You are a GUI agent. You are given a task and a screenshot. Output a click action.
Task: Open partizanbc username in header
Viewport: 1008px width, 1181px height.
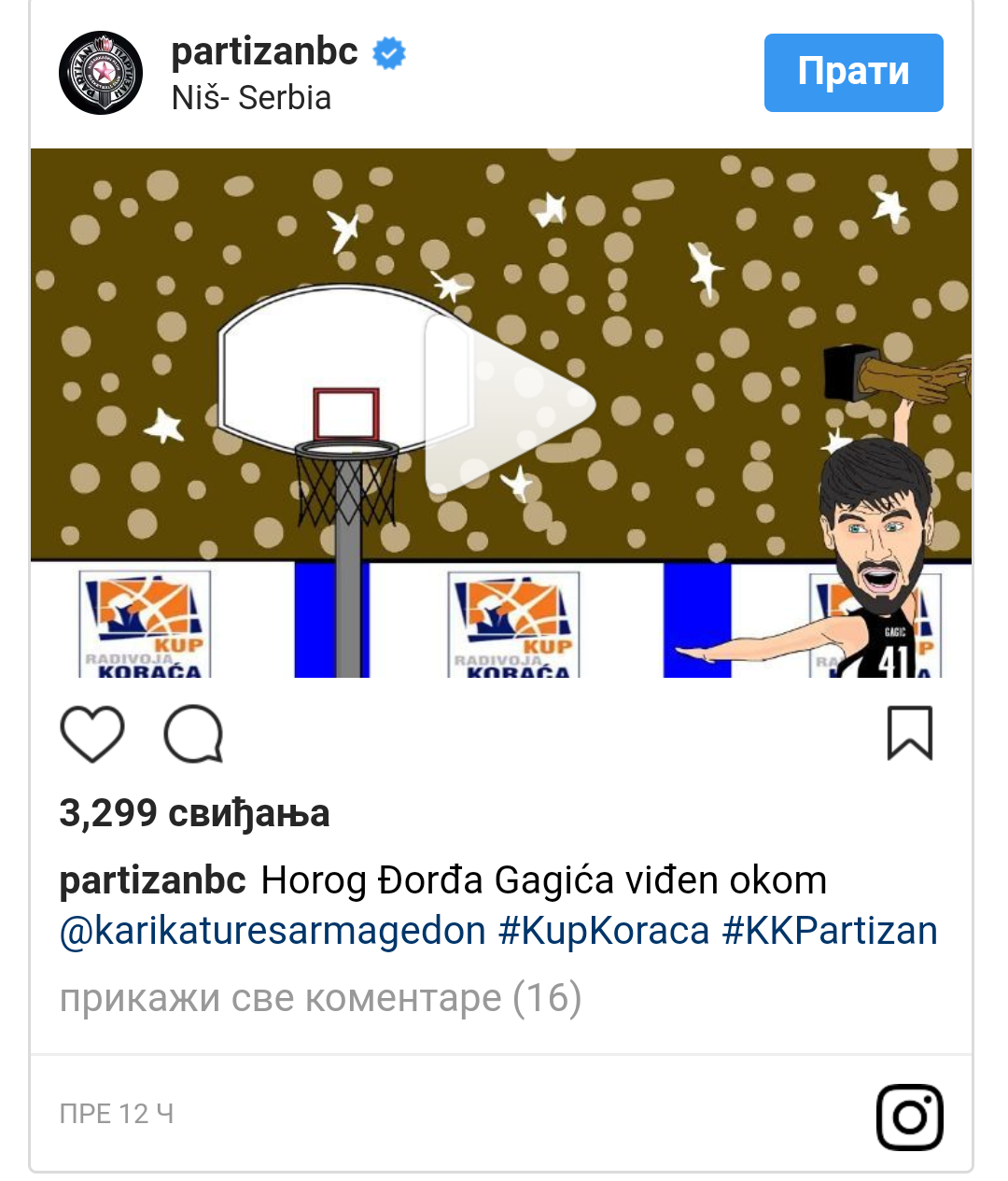coord(264,51)
